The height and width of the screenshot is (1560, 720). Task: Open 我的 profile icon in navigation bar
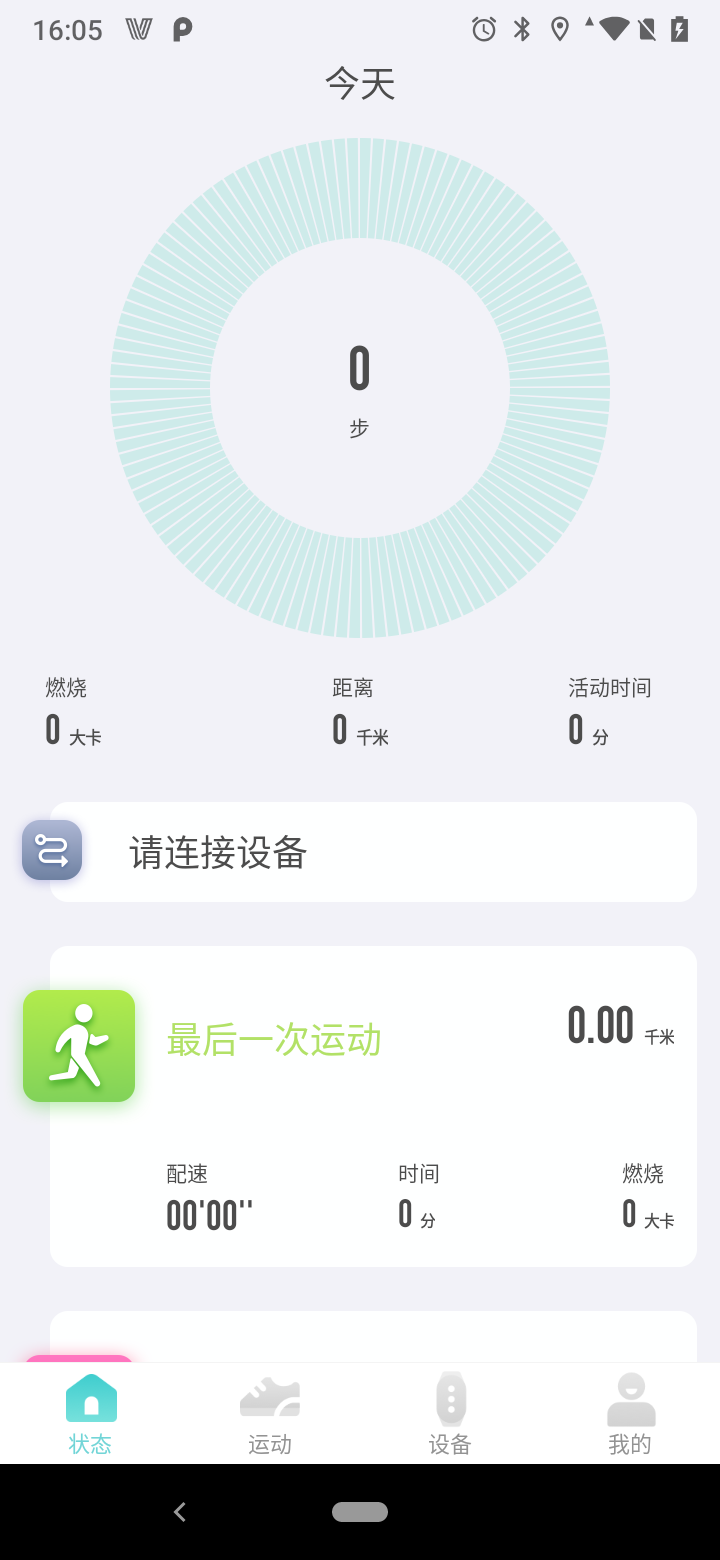629,1398
